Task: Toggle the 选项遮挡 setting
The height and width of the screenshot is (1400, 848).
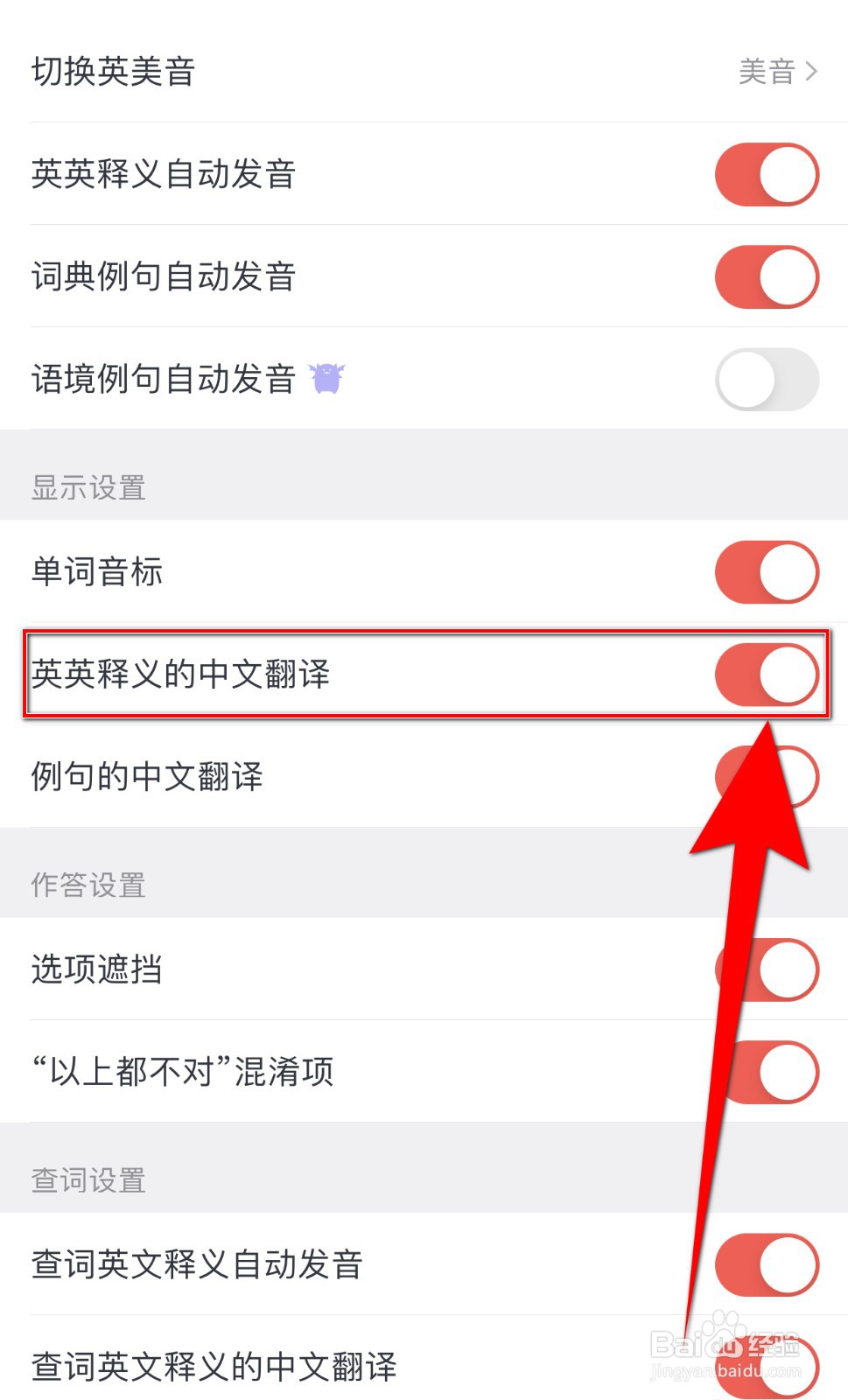Action: coord(767,969)
